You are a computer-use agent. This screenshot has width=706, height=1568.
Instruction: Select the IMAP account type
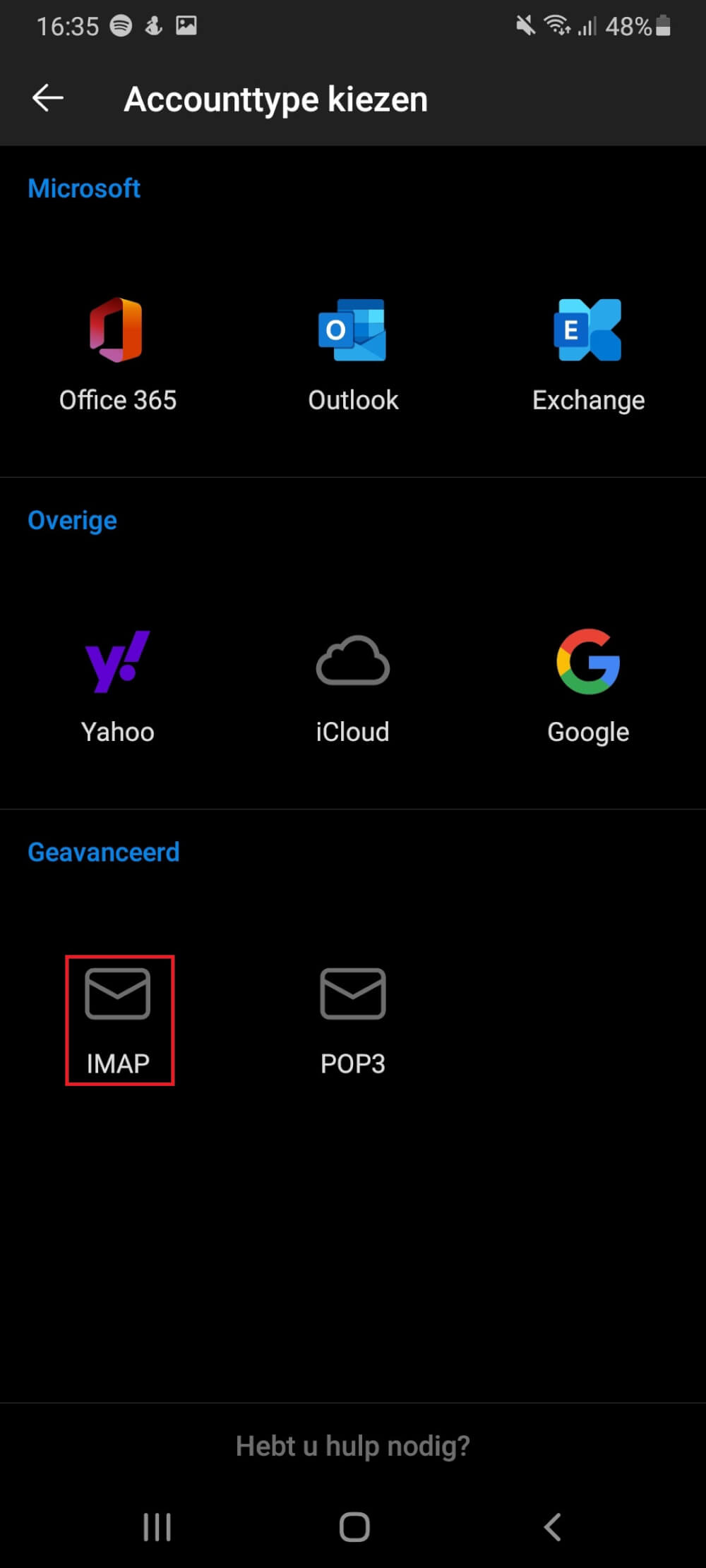click(x=119, y=1020)
